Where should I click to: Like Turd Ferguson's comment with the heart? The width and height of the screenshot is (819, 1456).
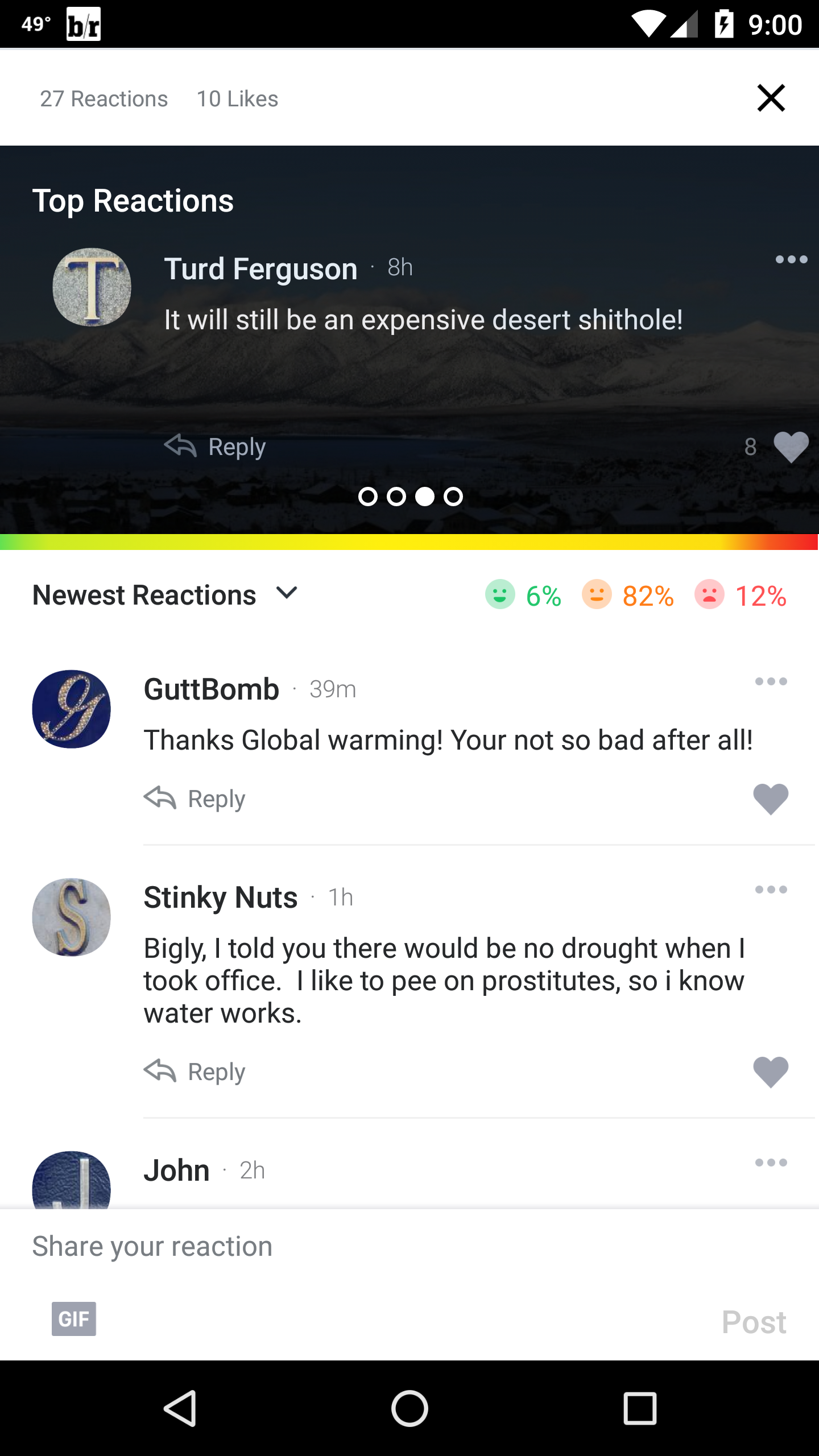(x=791, y=447)
